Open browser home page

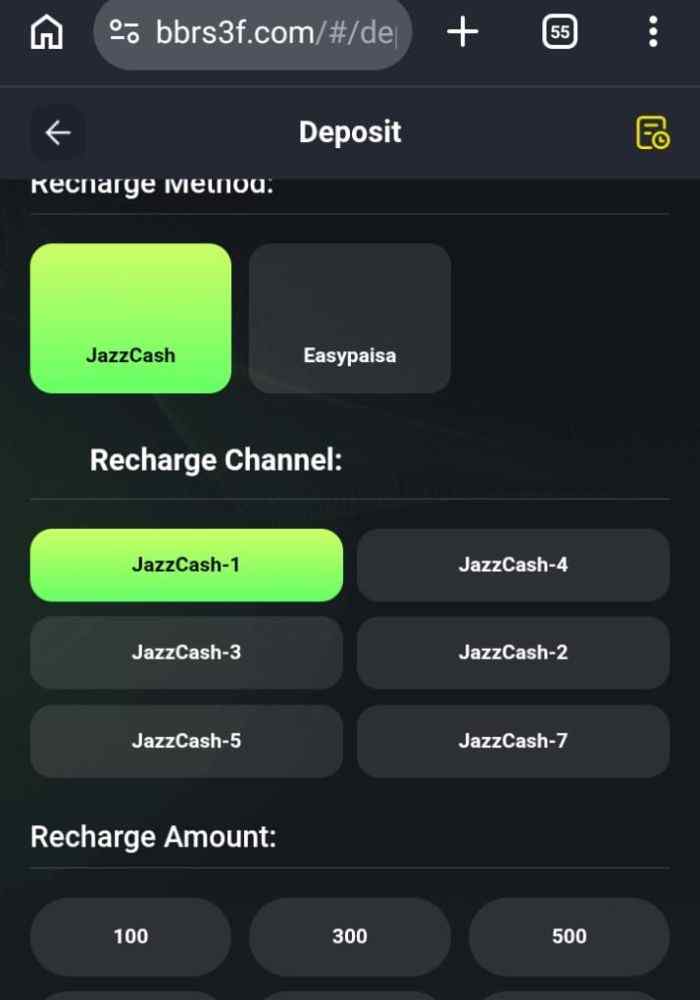(47, 33)
